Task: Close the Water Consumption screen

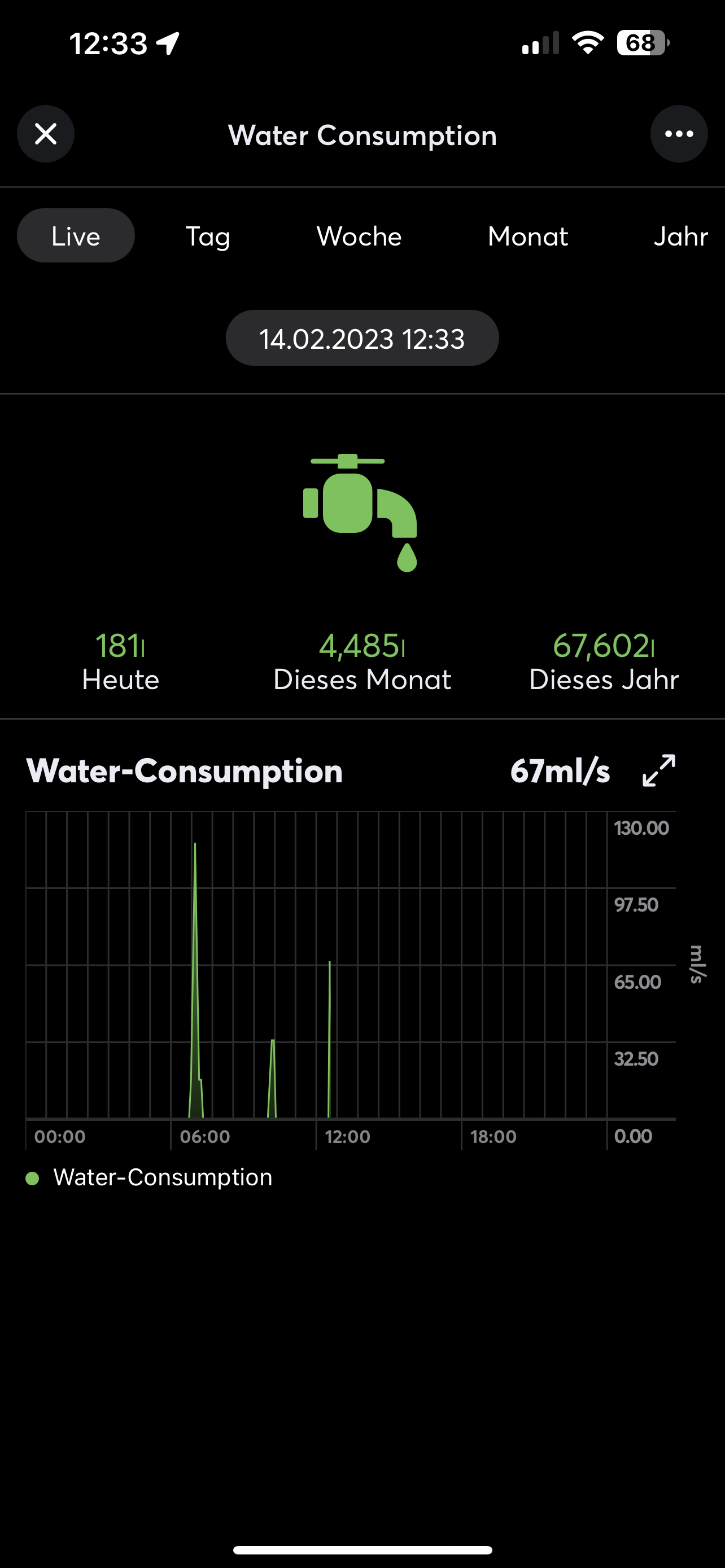Action: 46,134
